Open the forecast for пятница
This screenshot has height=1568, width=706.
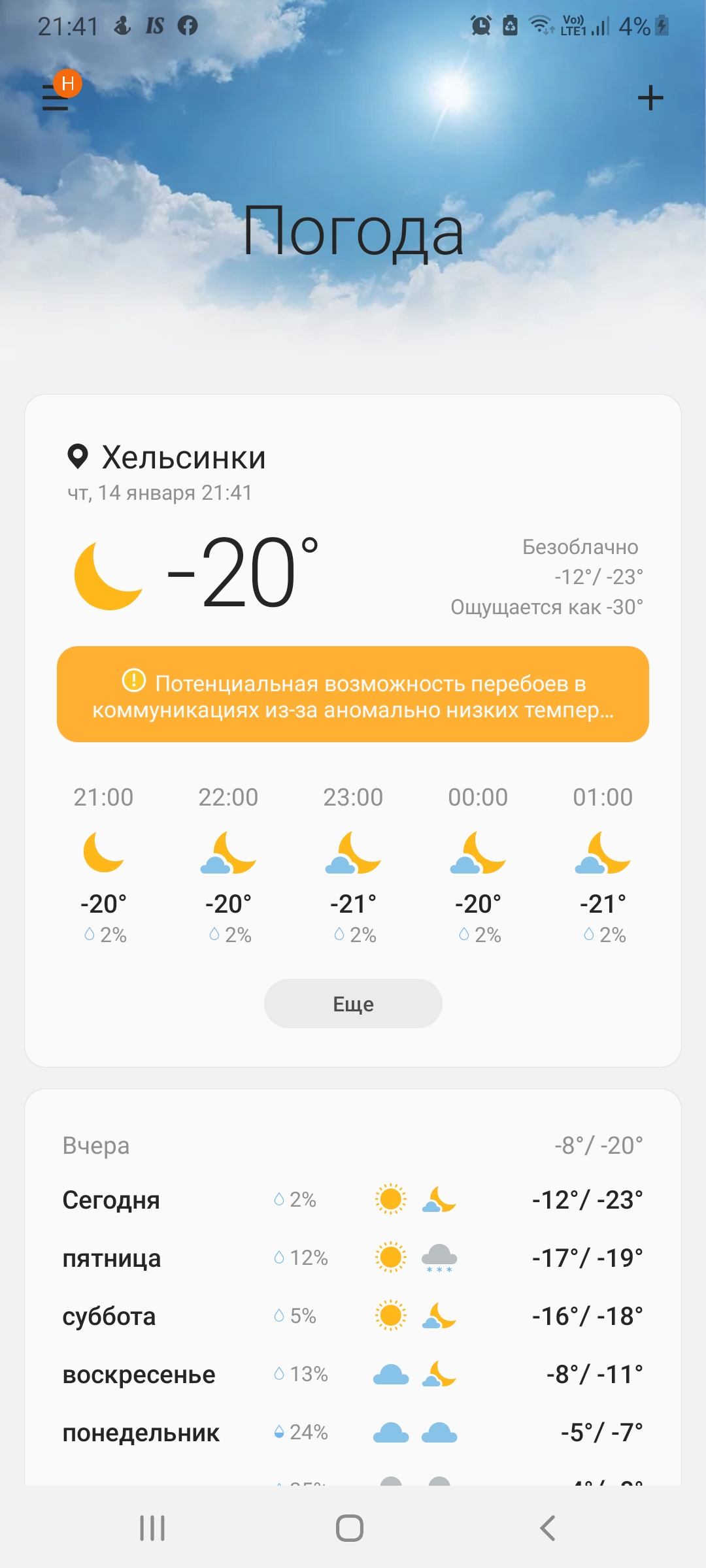click(x=353, y=1258)
